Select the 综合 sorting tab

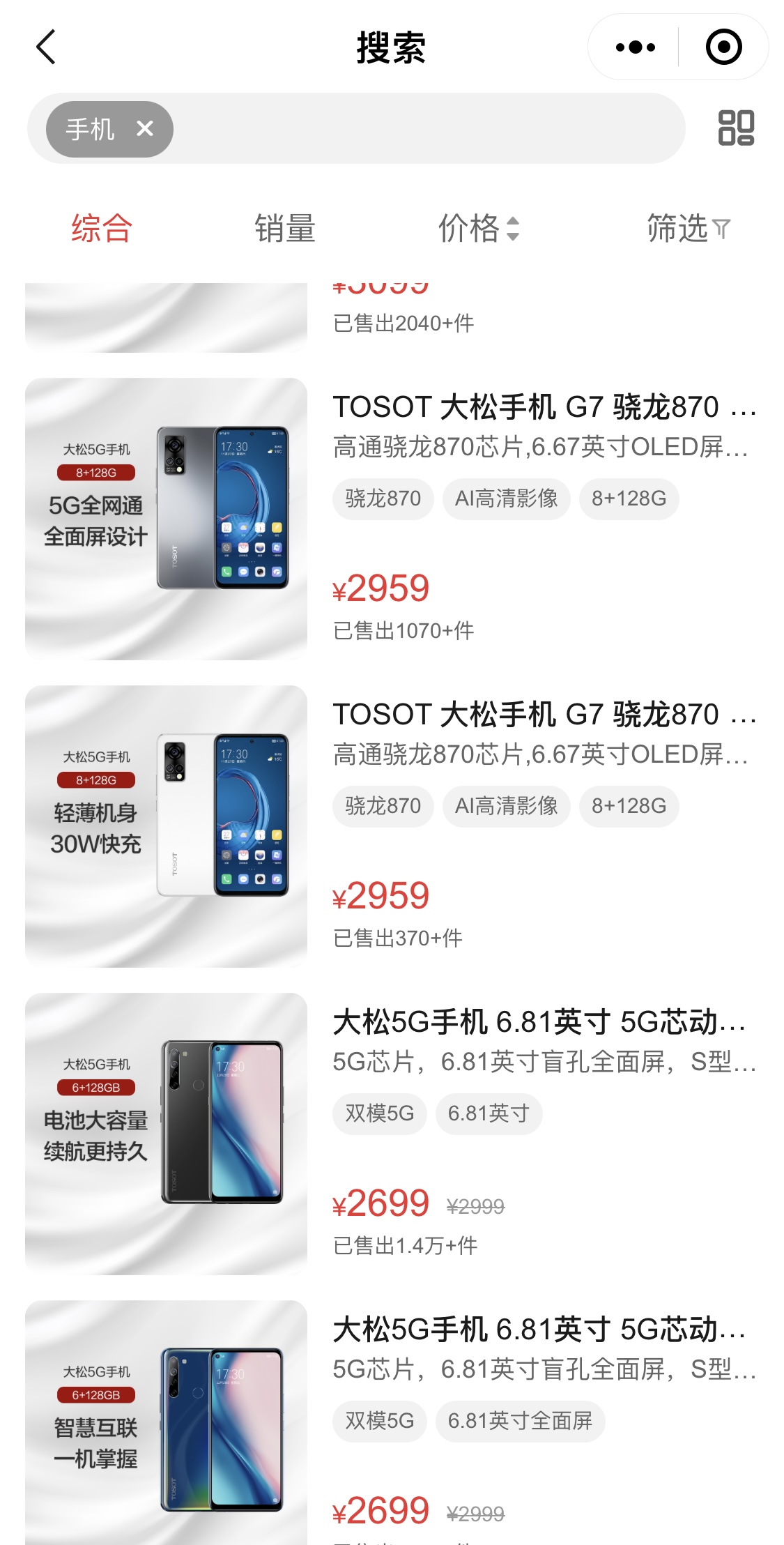click(x=102, y=229)
